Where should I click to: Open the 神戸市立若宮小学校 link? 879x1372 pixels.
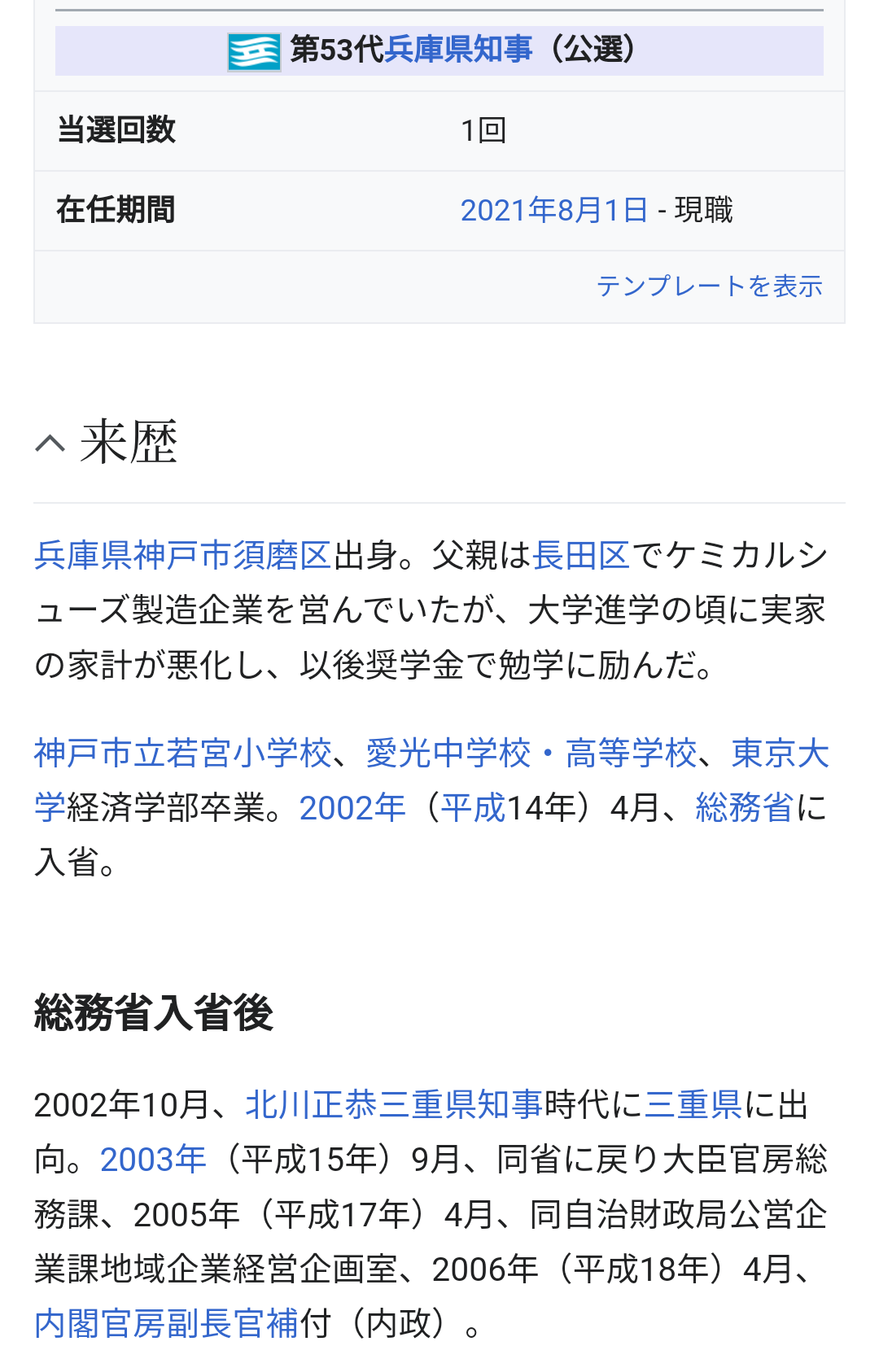(182, 754)
